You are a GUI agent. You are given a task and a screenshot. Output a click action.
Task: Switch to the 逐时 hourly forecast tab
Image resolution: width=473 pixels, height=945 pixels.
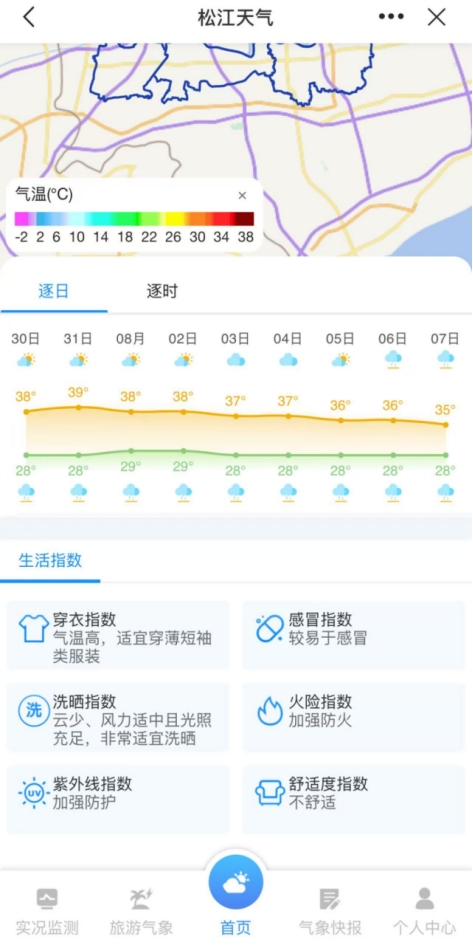pos(162,292)
